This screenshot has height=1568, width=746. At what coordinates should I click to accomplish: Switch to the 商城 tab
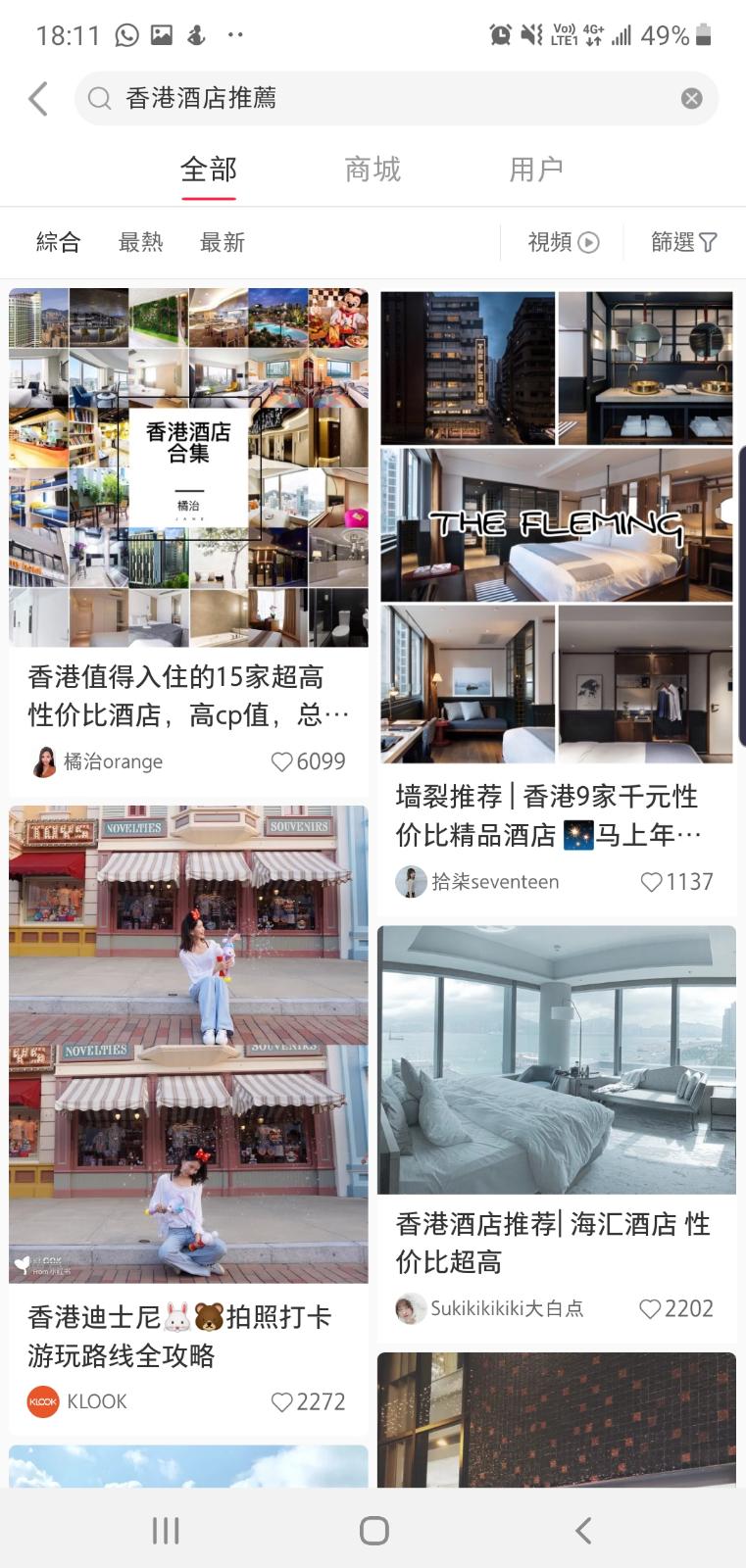point(373,170)
